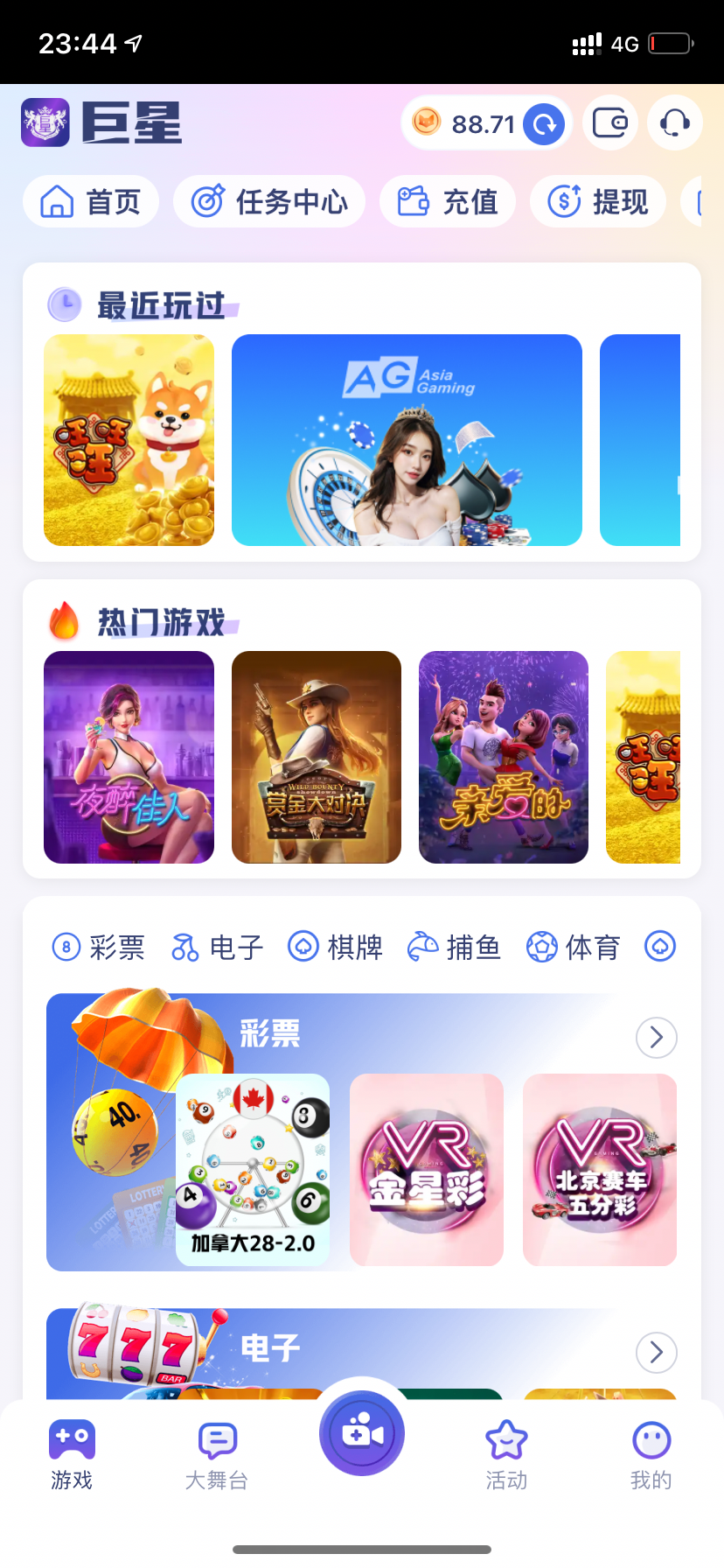Go to 我的 tab
This screenshot has width=724, height=1568.
tap(651, 1456)
